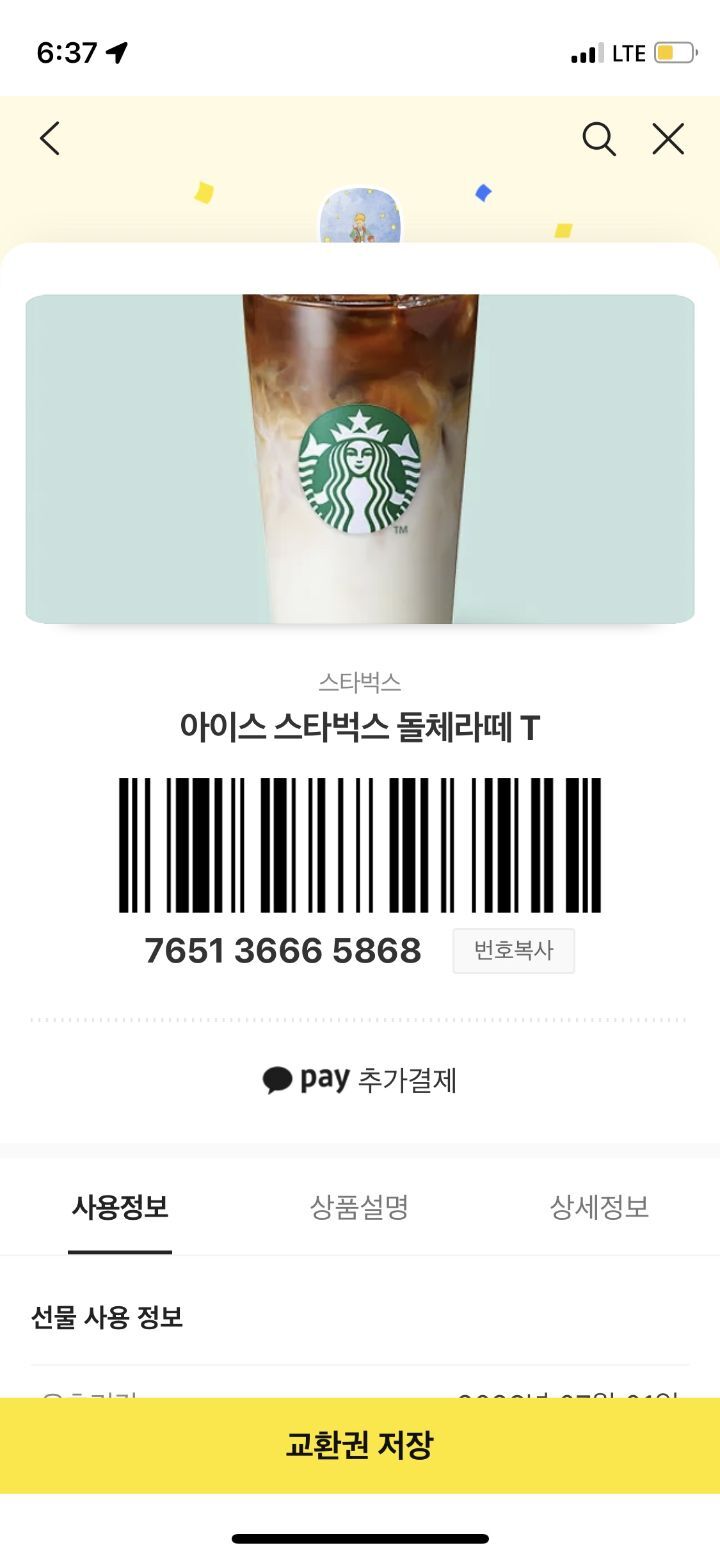
Task: Copy the barcode number with 번호복사
Action: point(513,951)
